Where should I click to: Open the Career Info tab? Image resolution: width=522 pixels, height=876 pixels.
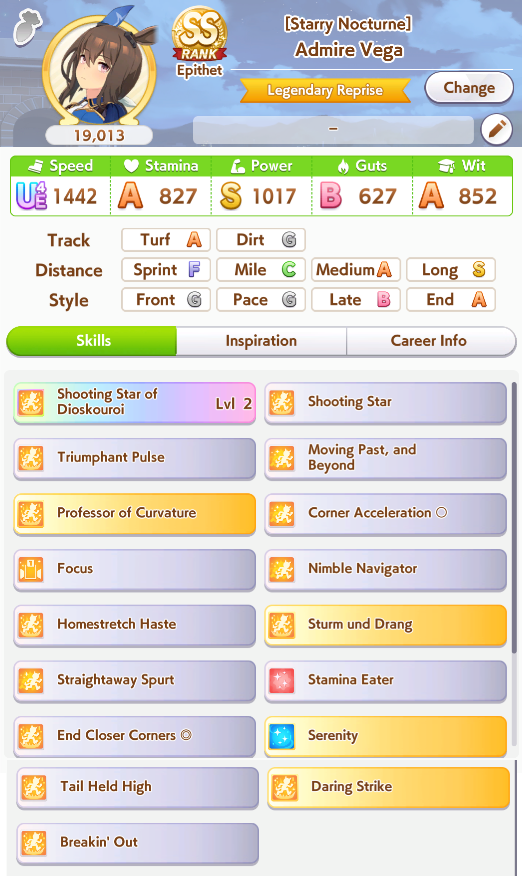430,341
